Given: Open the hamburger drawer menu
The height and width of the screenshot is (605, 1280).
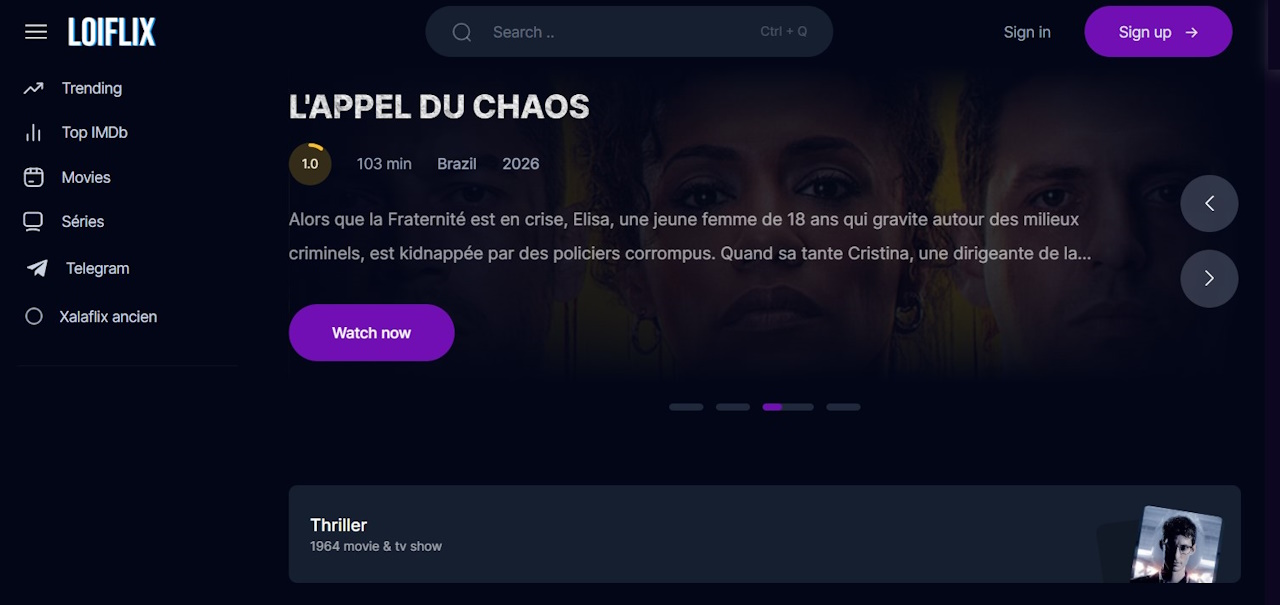Looking at the screenshot, I should 36,32.
